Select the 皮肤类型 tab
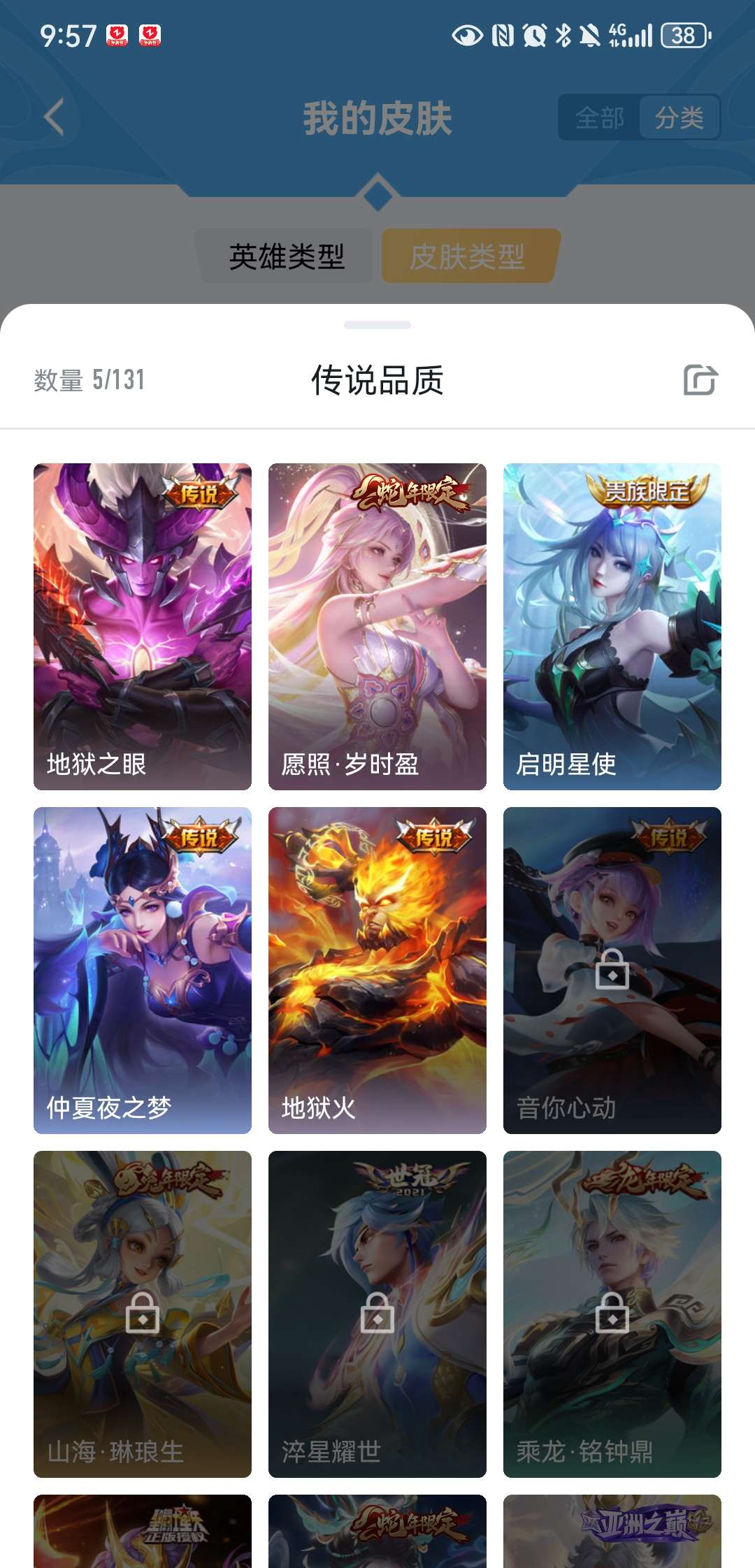The height and width of the screenshot is (1568, 755). 468,256
